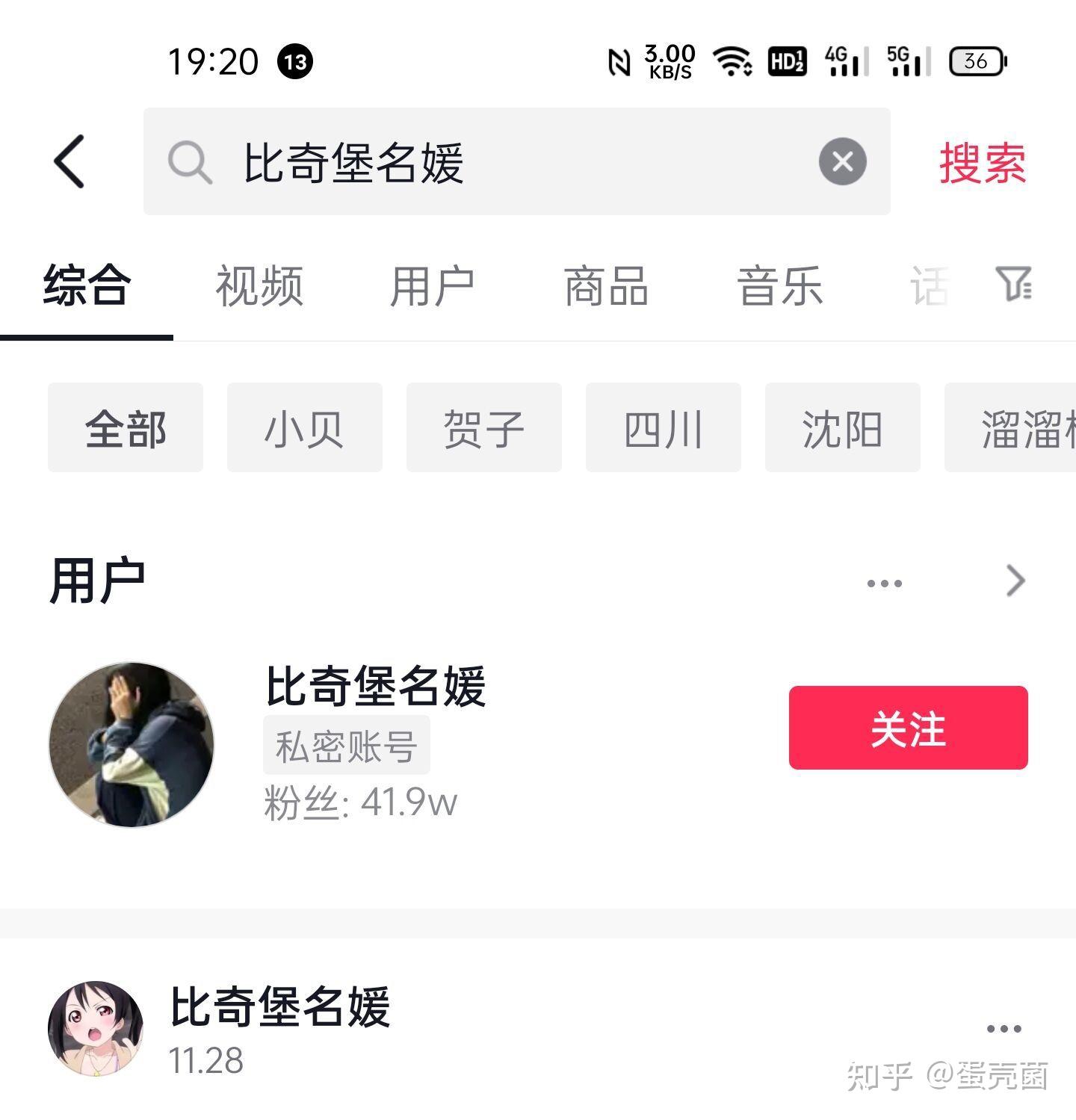The height and width of the screenshot is (1120, 1076).
Task: Follow 比奇堡名媛 with 关注 button
Action: (x=908, y=728)
